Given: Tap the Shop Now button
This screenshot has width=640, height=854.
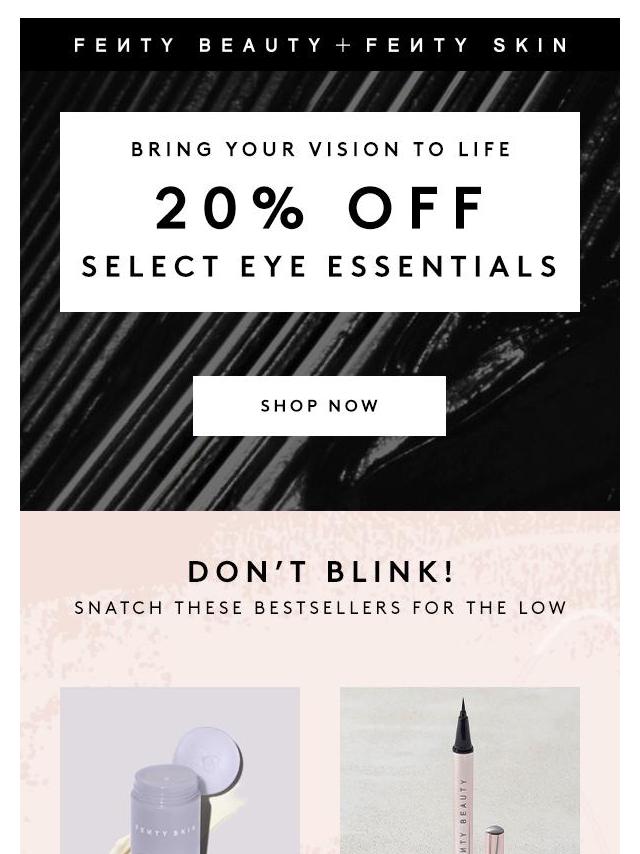Looking at the screenshot, I should [x=319, y=406].
